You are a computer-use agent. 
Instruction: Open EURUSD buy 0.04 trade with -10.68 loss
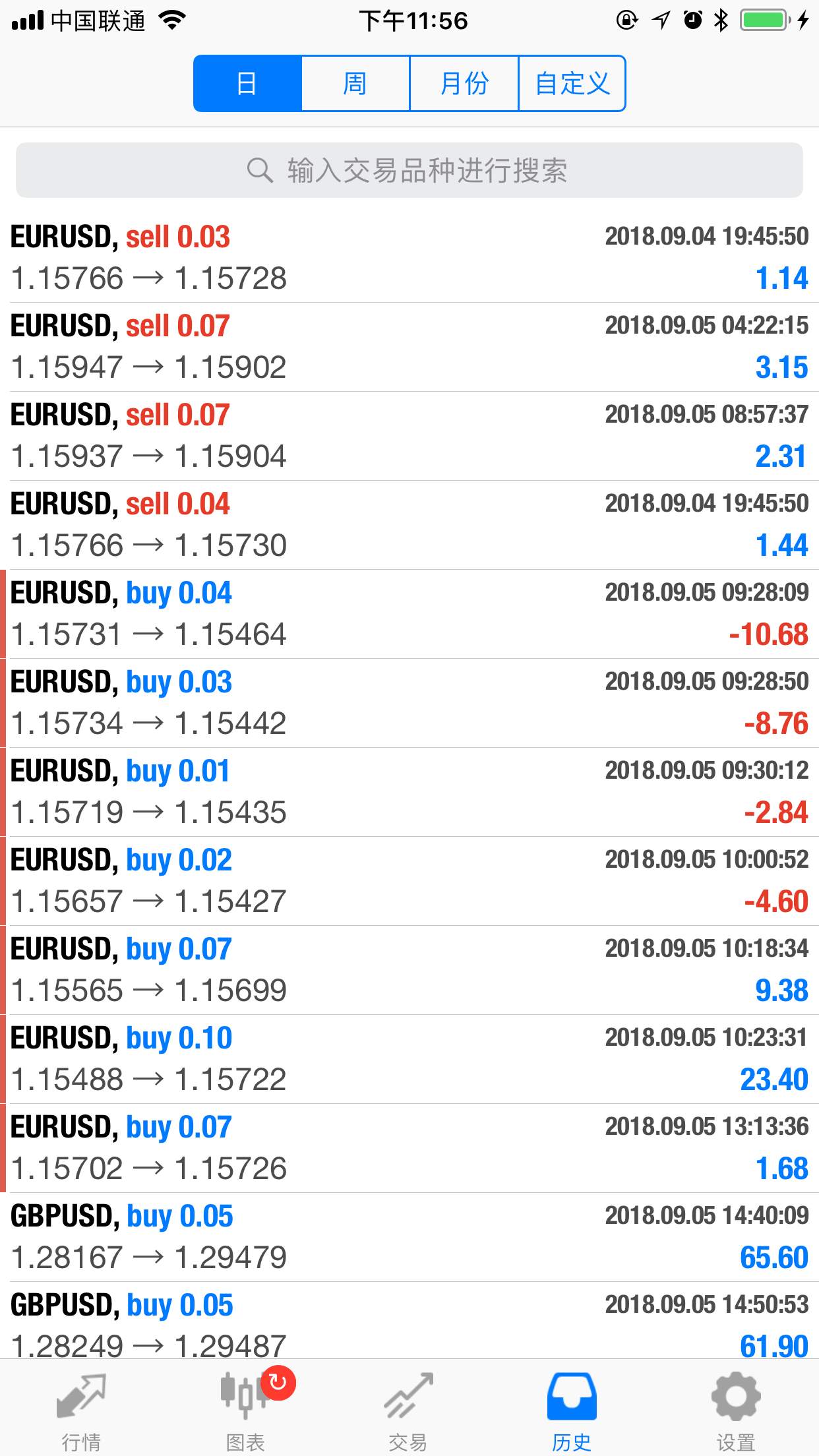click(x=409, y=614)
